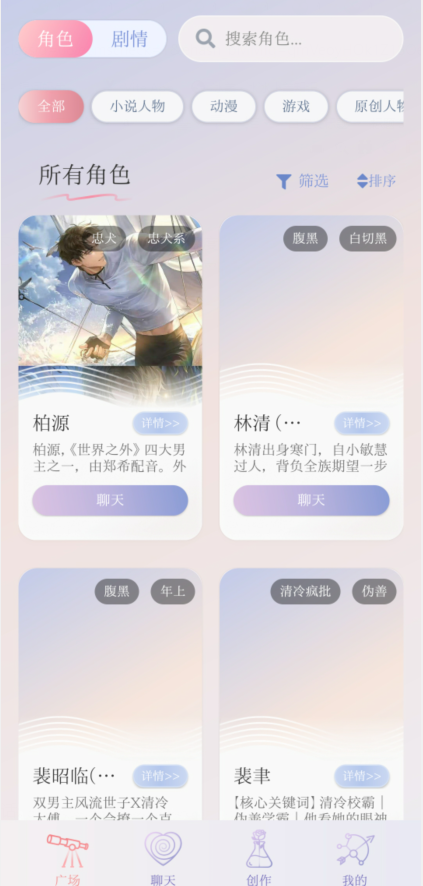This screenshot has width=423, height=886.
Task: Open the 排序 sort options
Action: tap(376, 181)
